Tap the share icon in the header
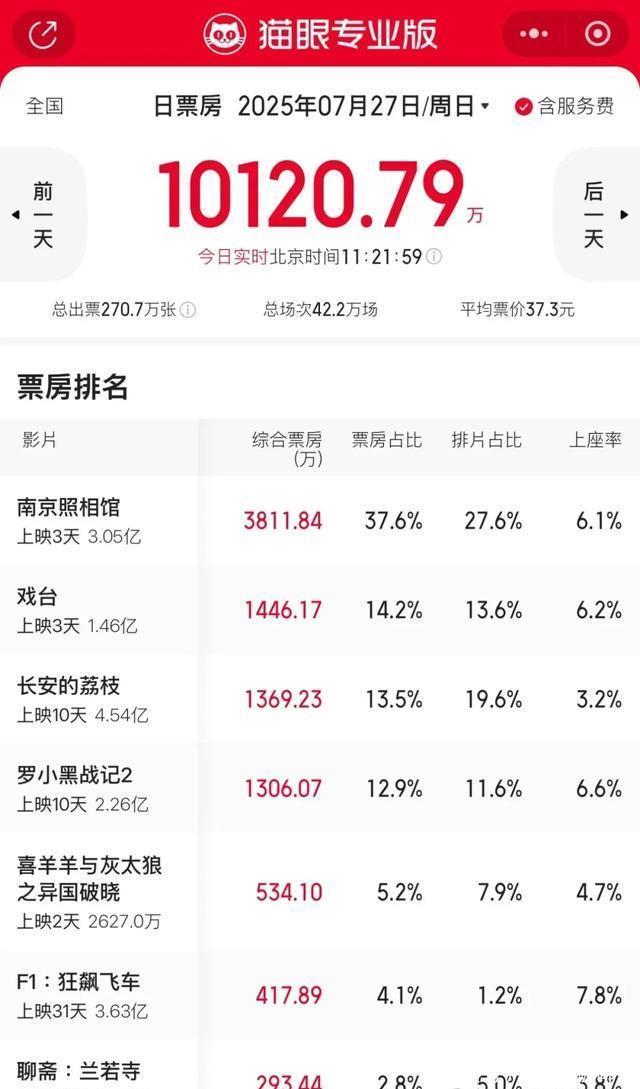The image size is (640, 1089). click(x=43, y=35)
